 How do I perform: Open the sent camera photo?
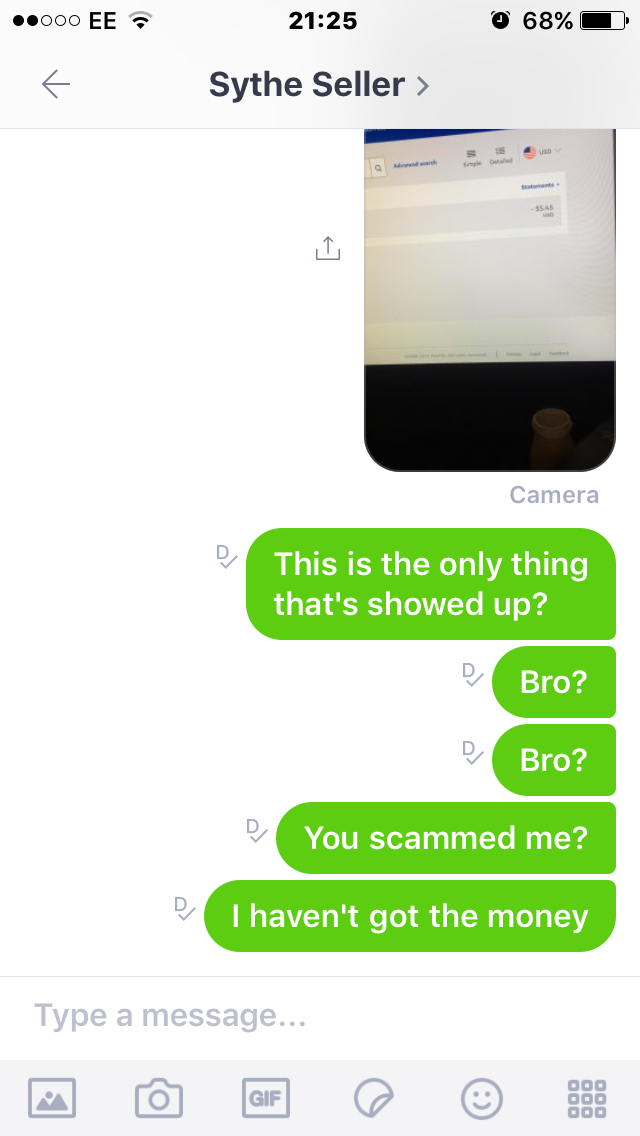pos(490,300)
